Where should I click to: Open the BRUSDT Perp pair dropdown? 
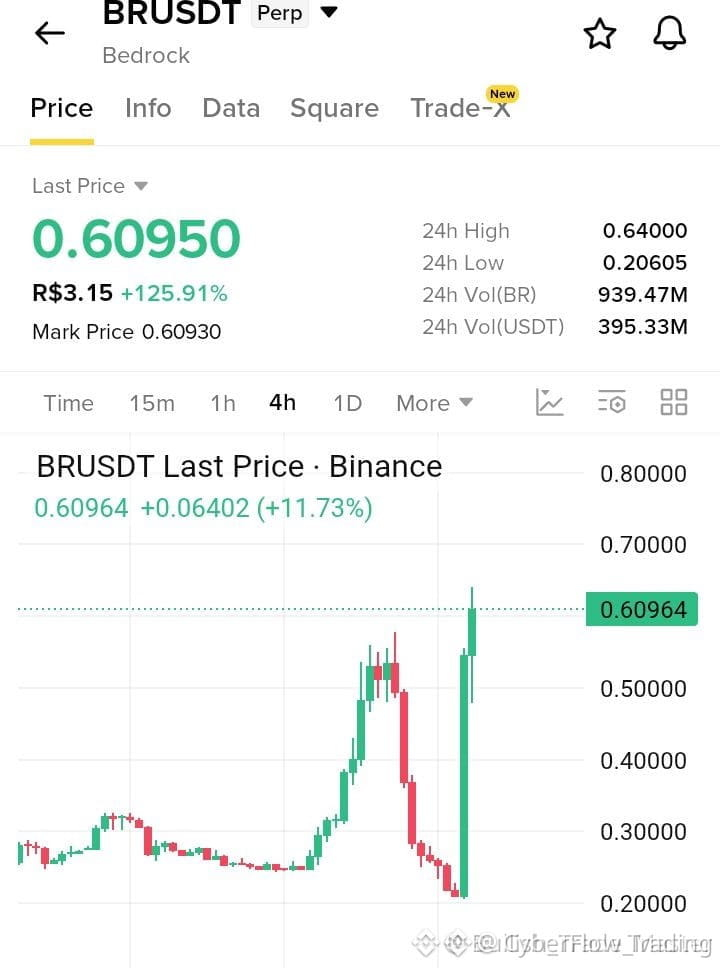pyautogui.click(x=329, y=12)
